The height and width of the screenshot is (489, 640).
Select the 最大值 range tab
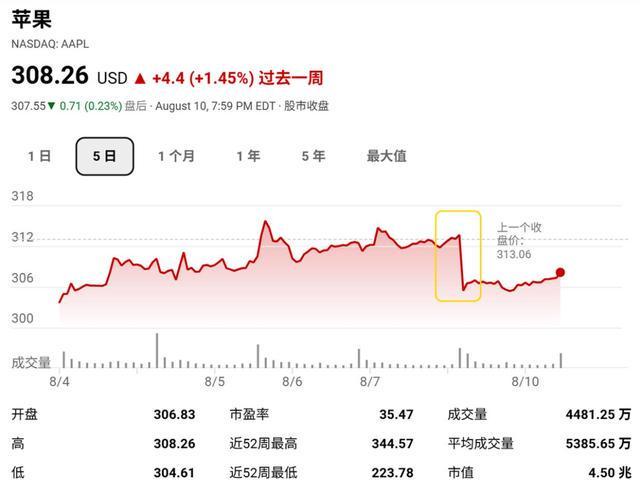pos(387,156)
